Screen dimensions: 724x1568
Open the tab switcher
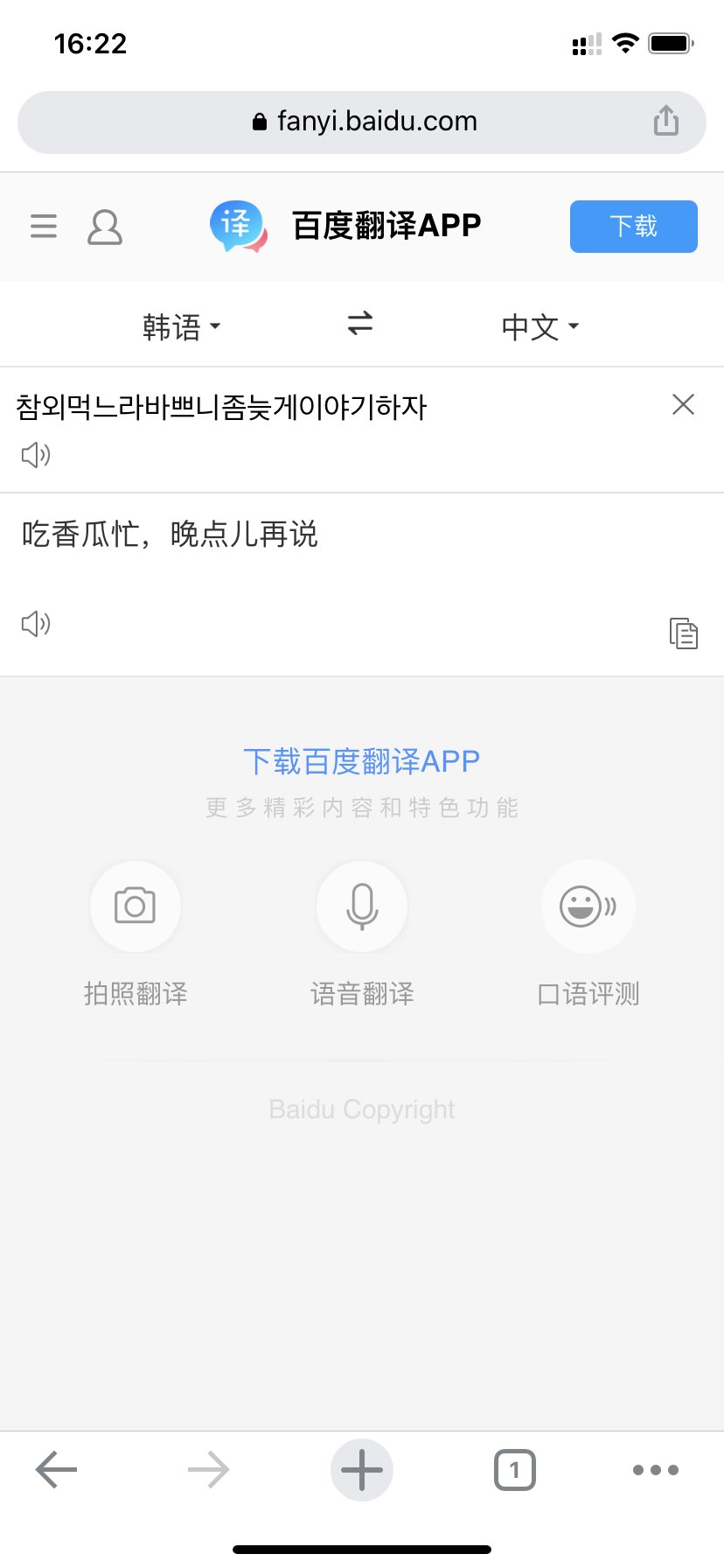coord(515,1470)
